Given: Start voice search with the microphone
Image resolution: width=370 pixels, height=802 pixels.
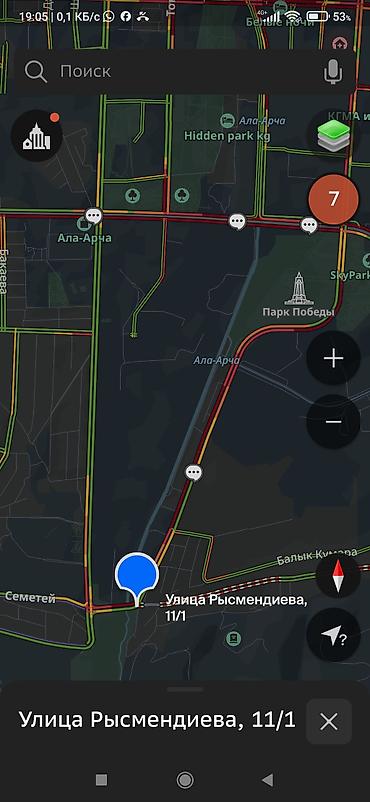Looking at the screenshot, I should pyautogui.click(x=333, y=72).
